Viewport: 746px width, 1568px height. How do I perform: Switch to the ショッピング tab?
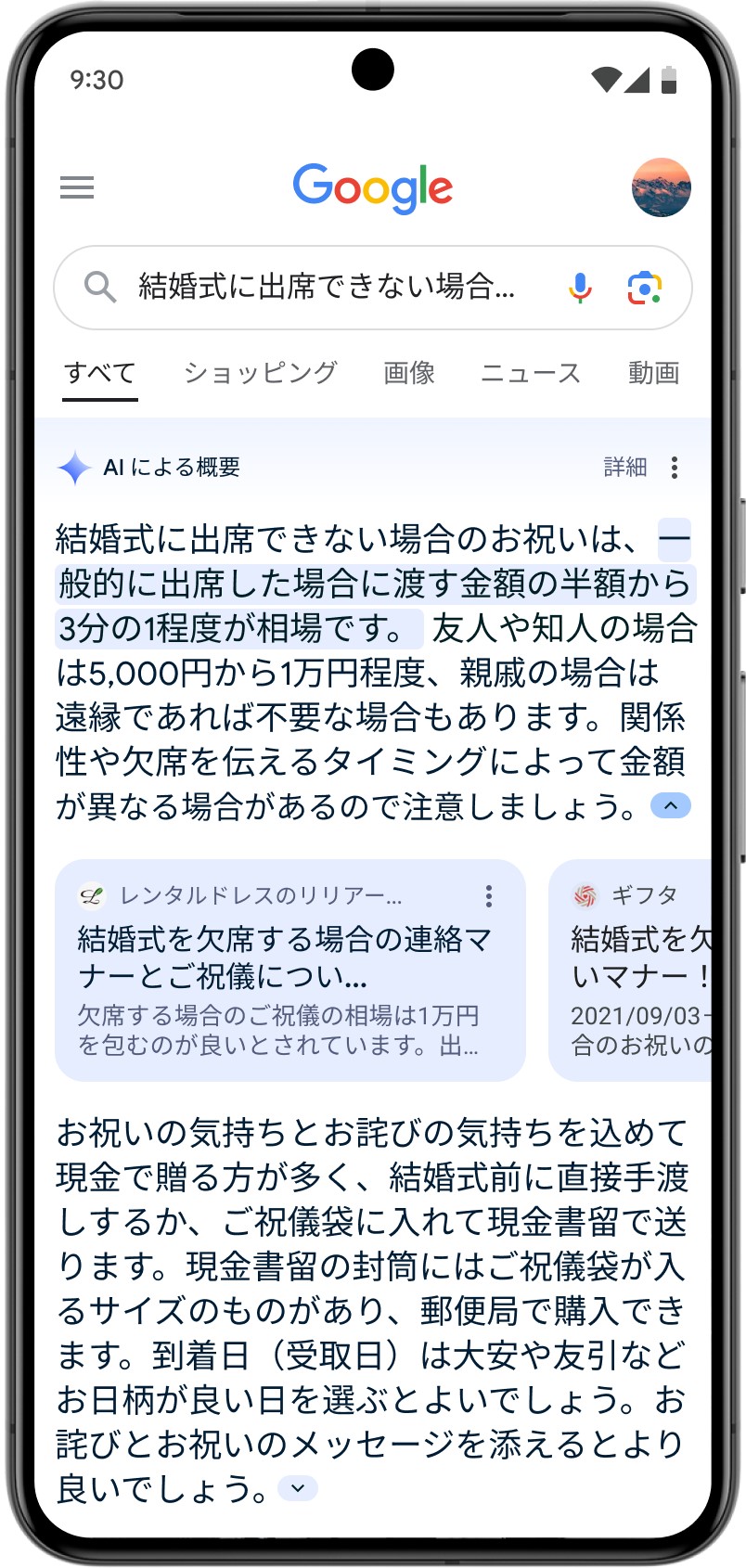260,373
